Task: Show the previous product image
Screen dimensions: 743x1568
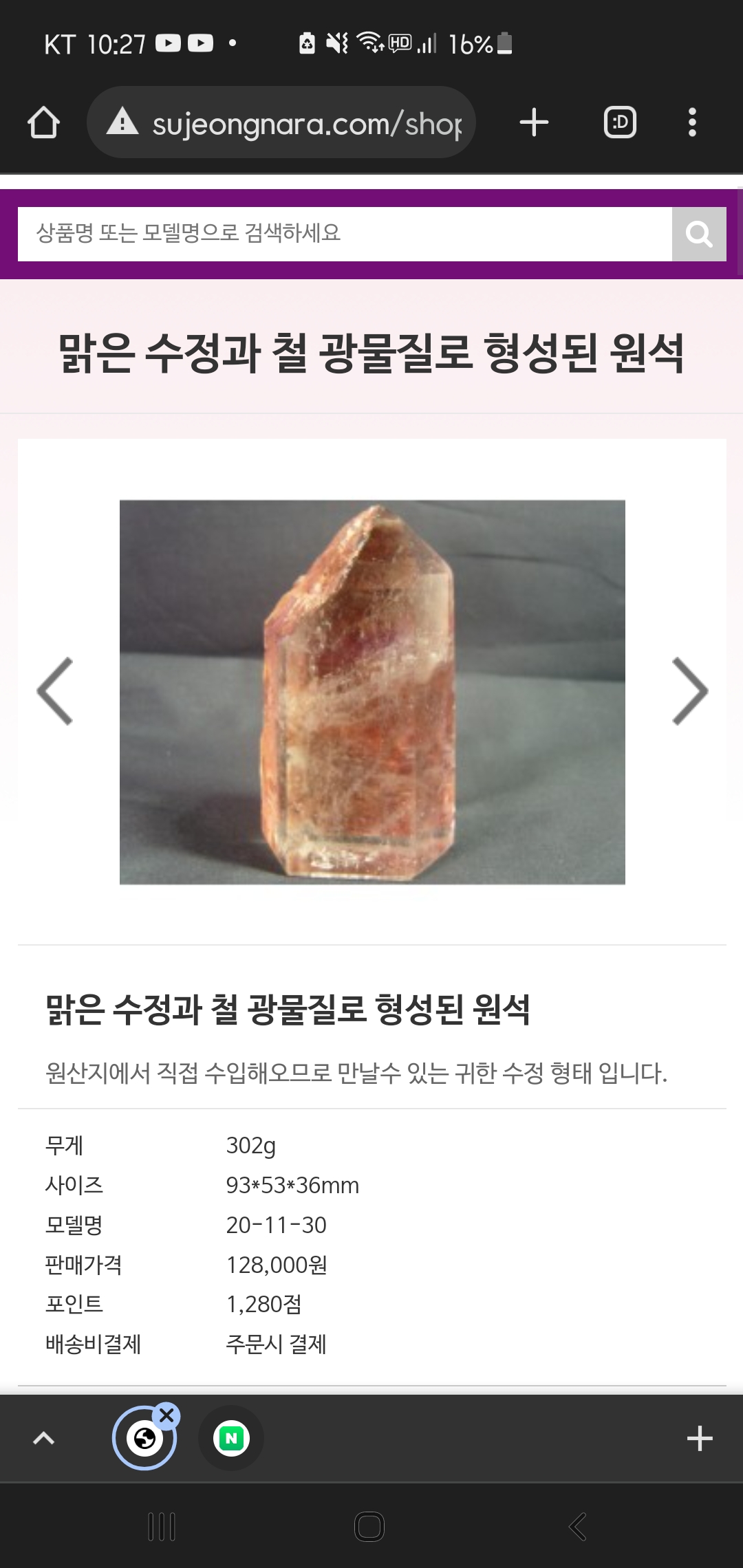Action: pyautogui.click(x=55, y=691)
